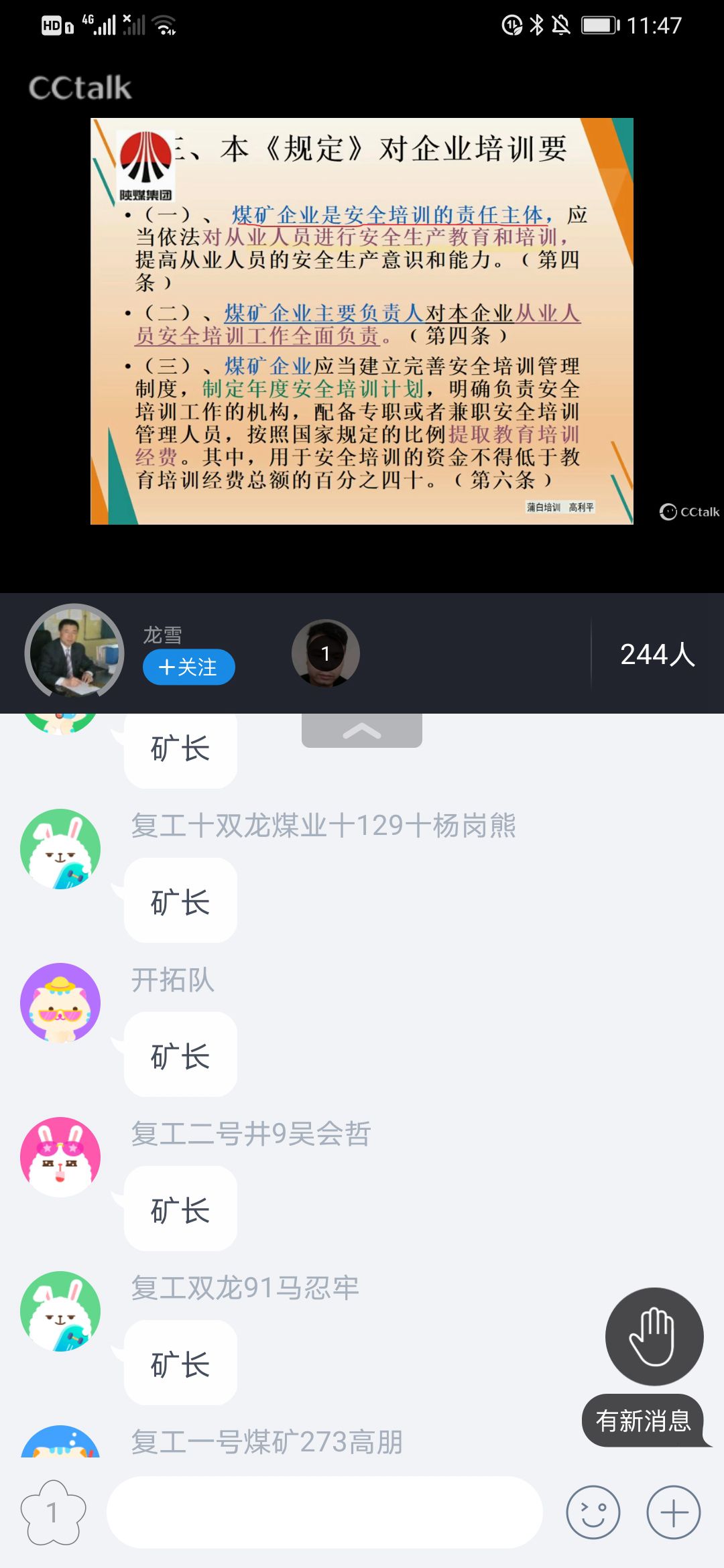Open more options with plus icon

click(x=673, y=1512)
